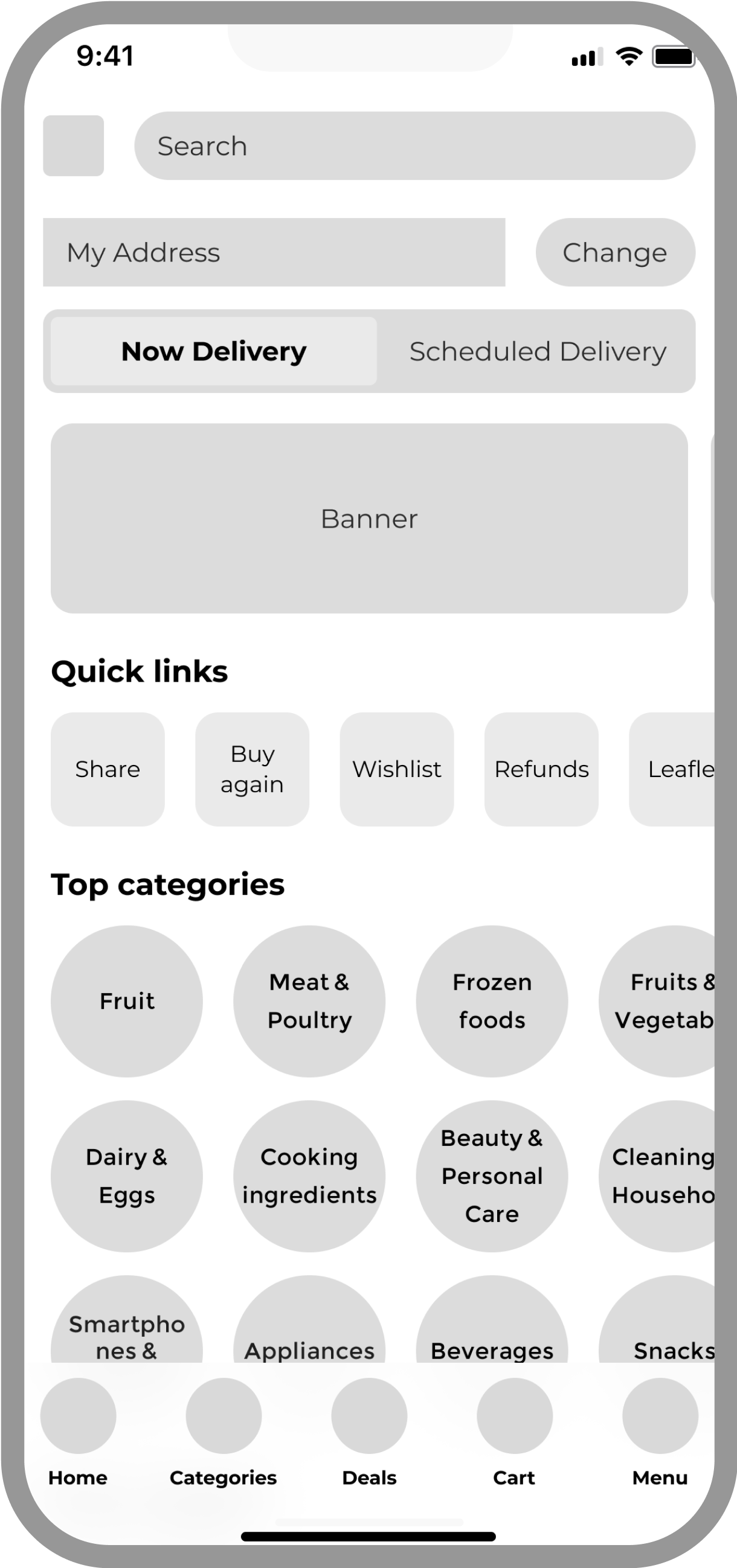The width and height of the screenshot is (737, 1568).
Task: Open the promotional Banner
Action: click(369, 518)
